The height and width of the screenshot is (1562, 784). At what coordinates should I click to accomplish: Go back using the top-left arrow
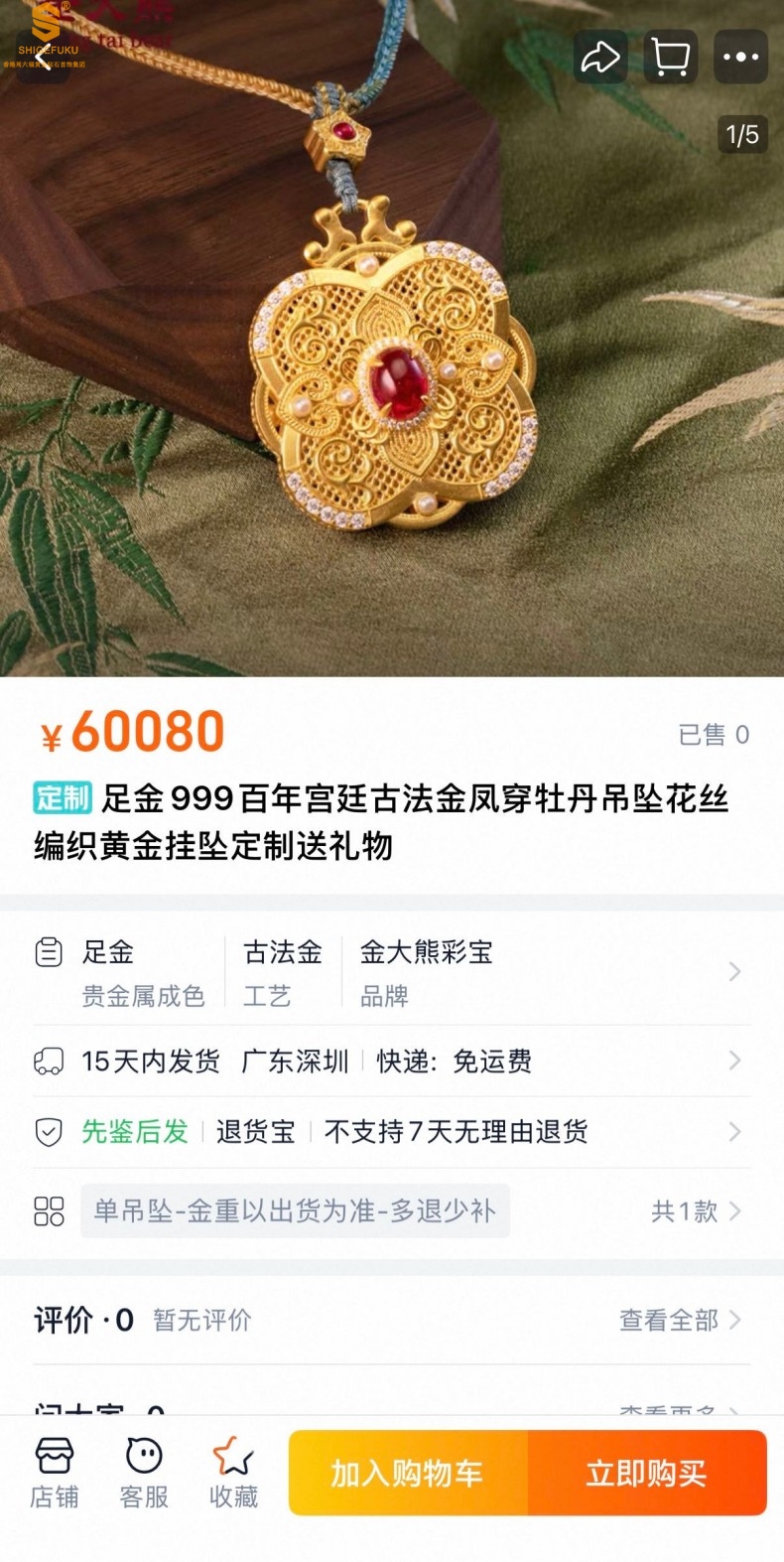point(44,57)
